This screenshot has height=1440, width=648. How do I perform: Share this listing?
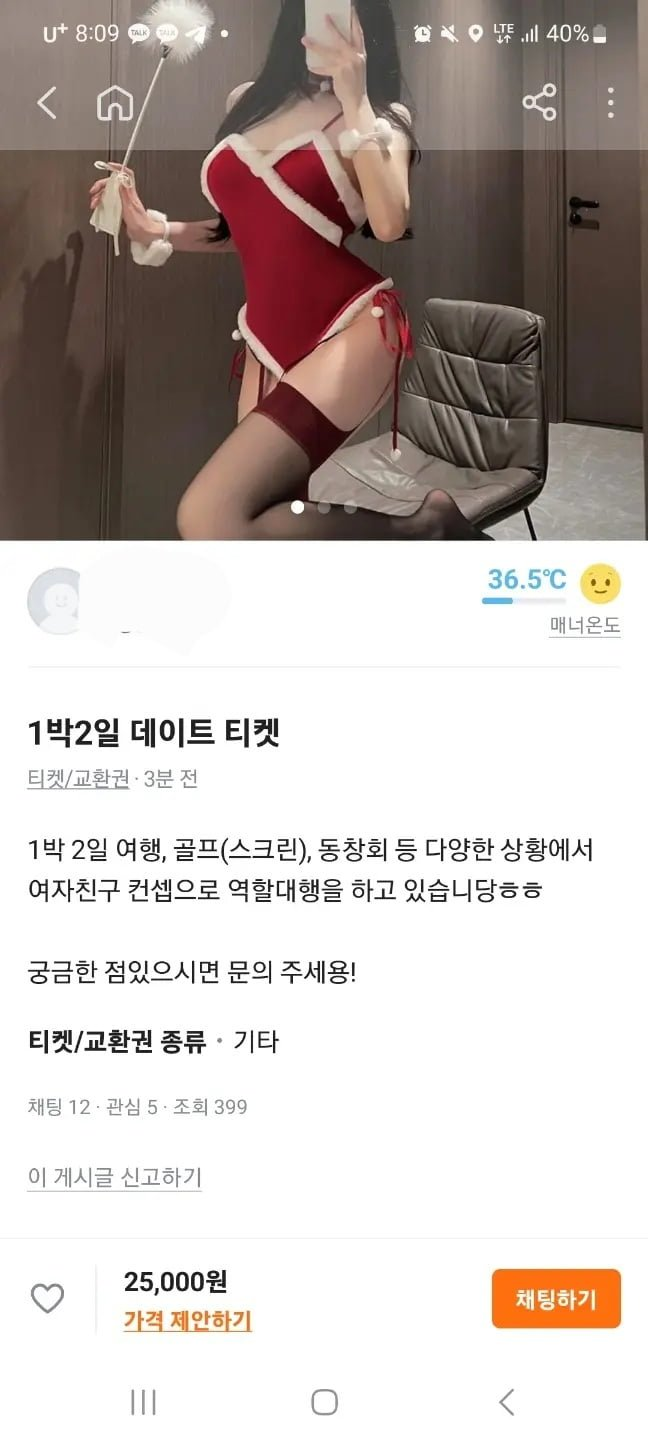[539, 102]
